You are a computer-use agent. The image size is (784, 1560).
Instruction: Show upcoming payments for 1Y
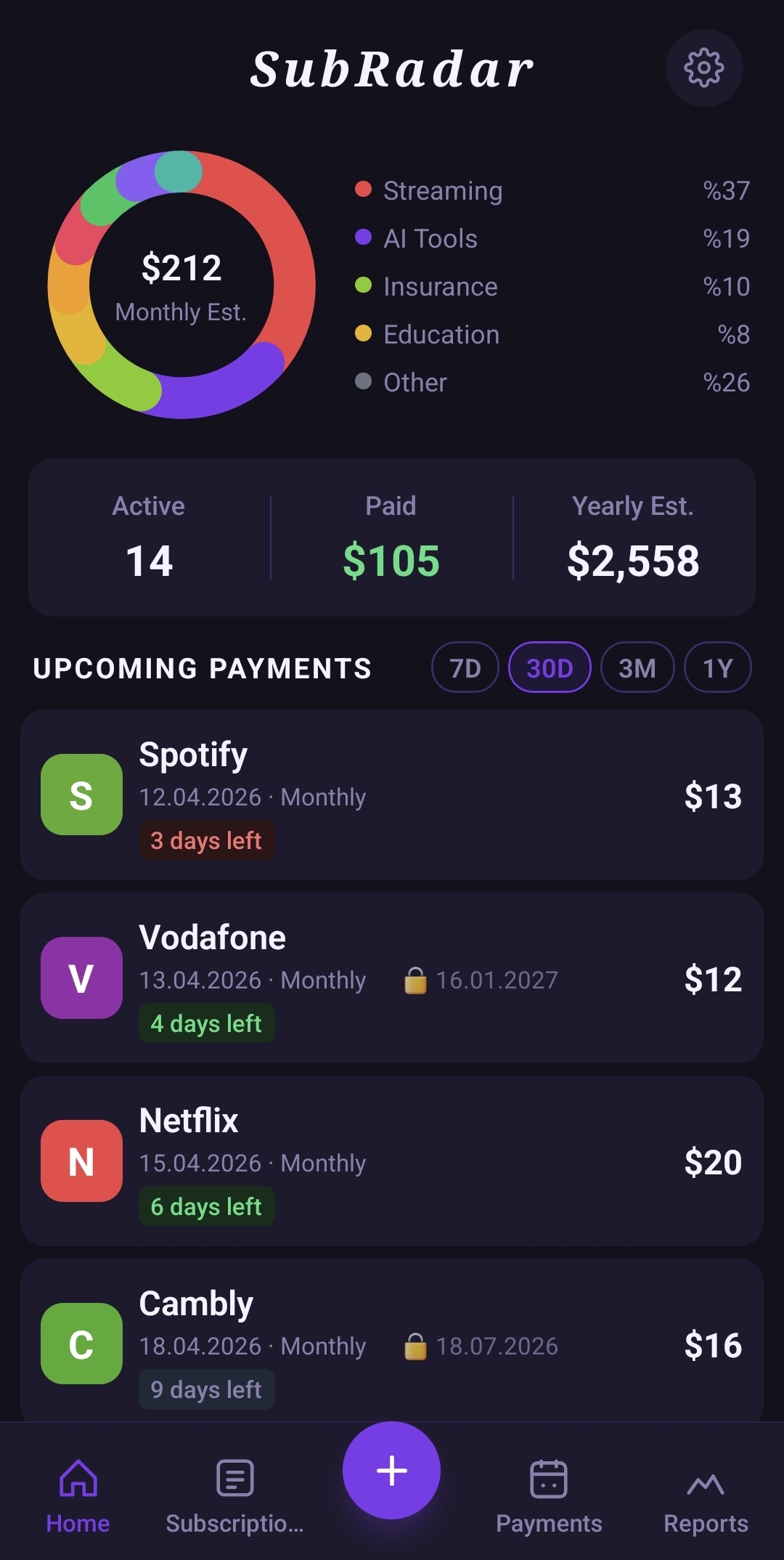pyautogui.click(x=717, y=667)
